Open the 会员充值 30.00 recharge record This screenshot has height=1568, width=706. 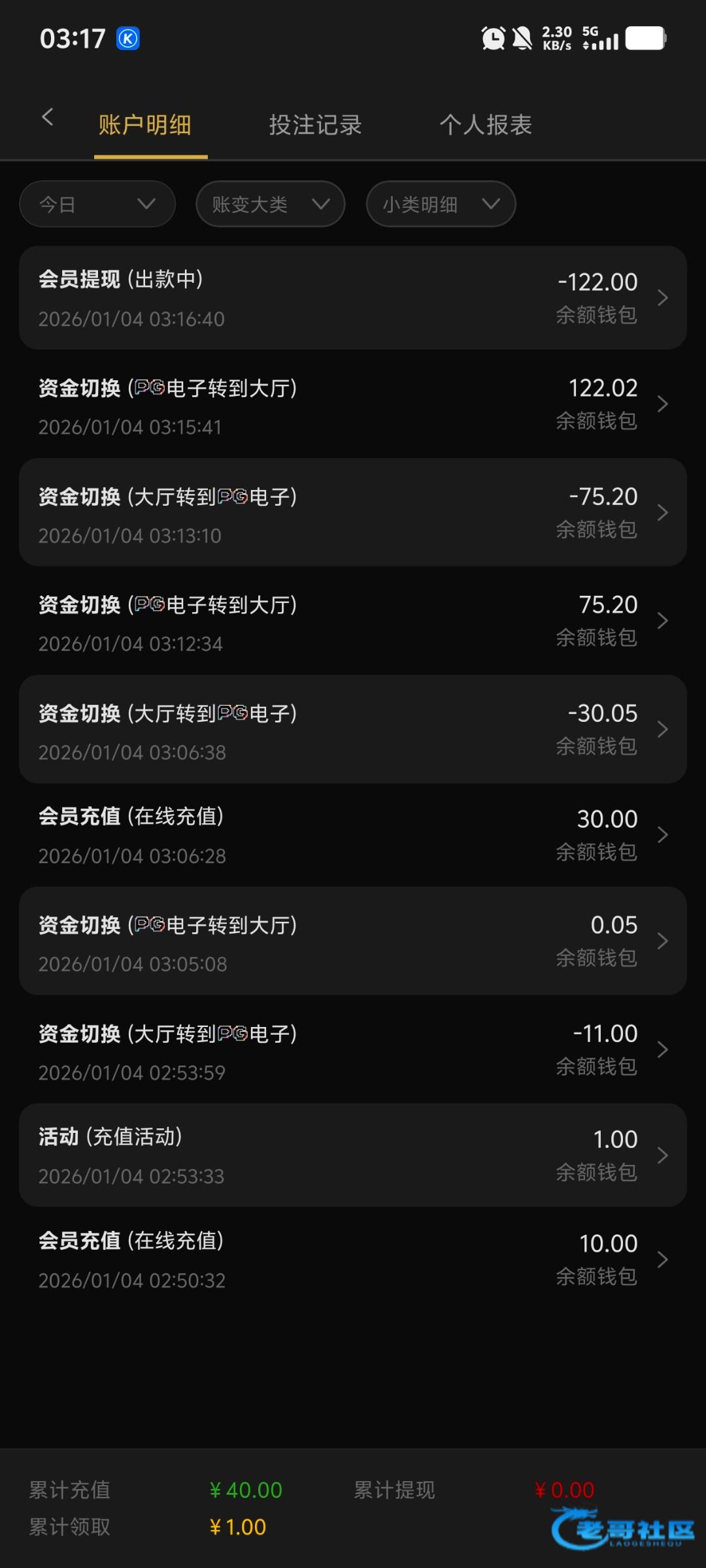(353, 835)
